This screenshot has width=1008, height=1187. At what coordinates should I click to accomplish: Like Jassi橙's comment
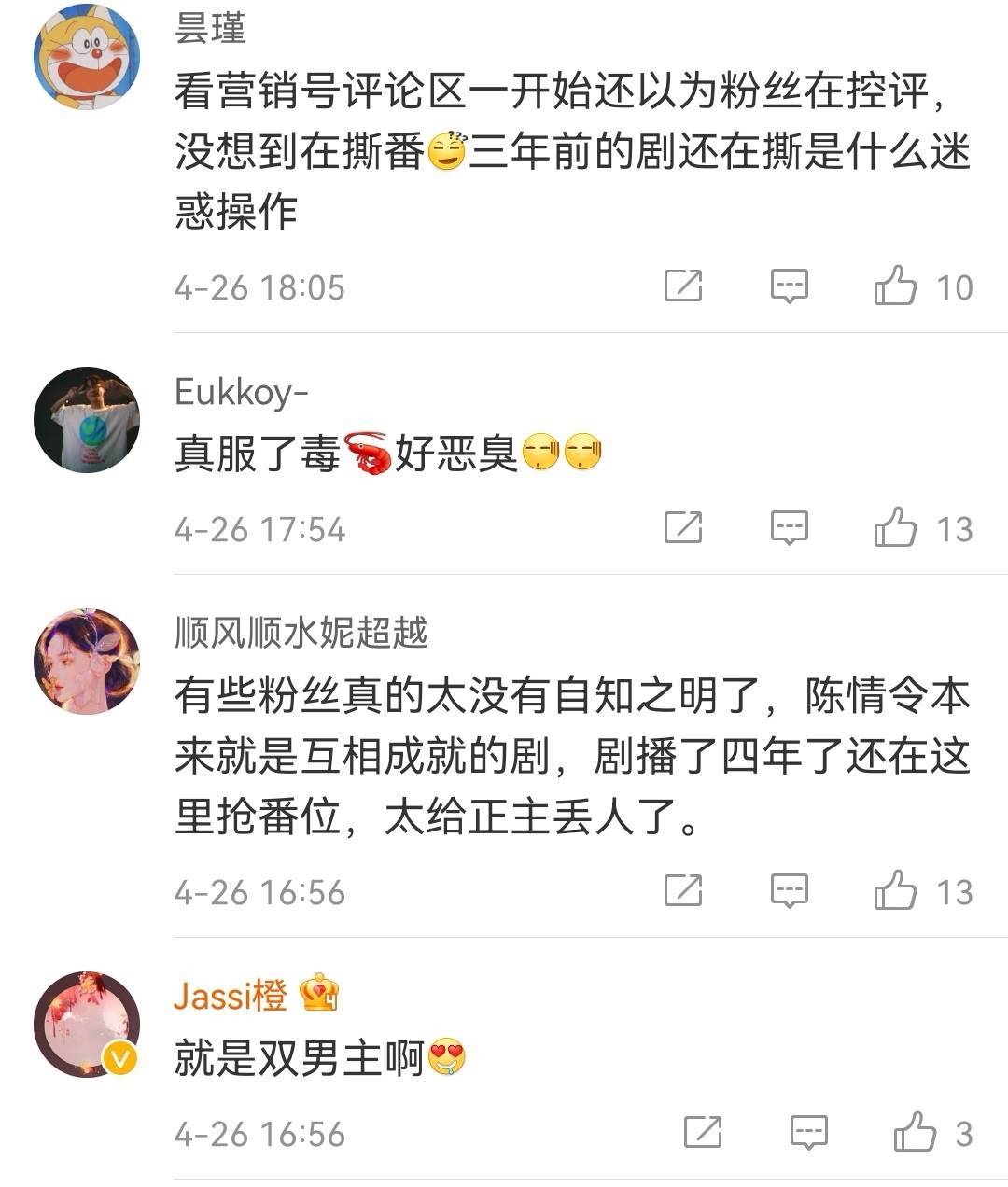915,1133
